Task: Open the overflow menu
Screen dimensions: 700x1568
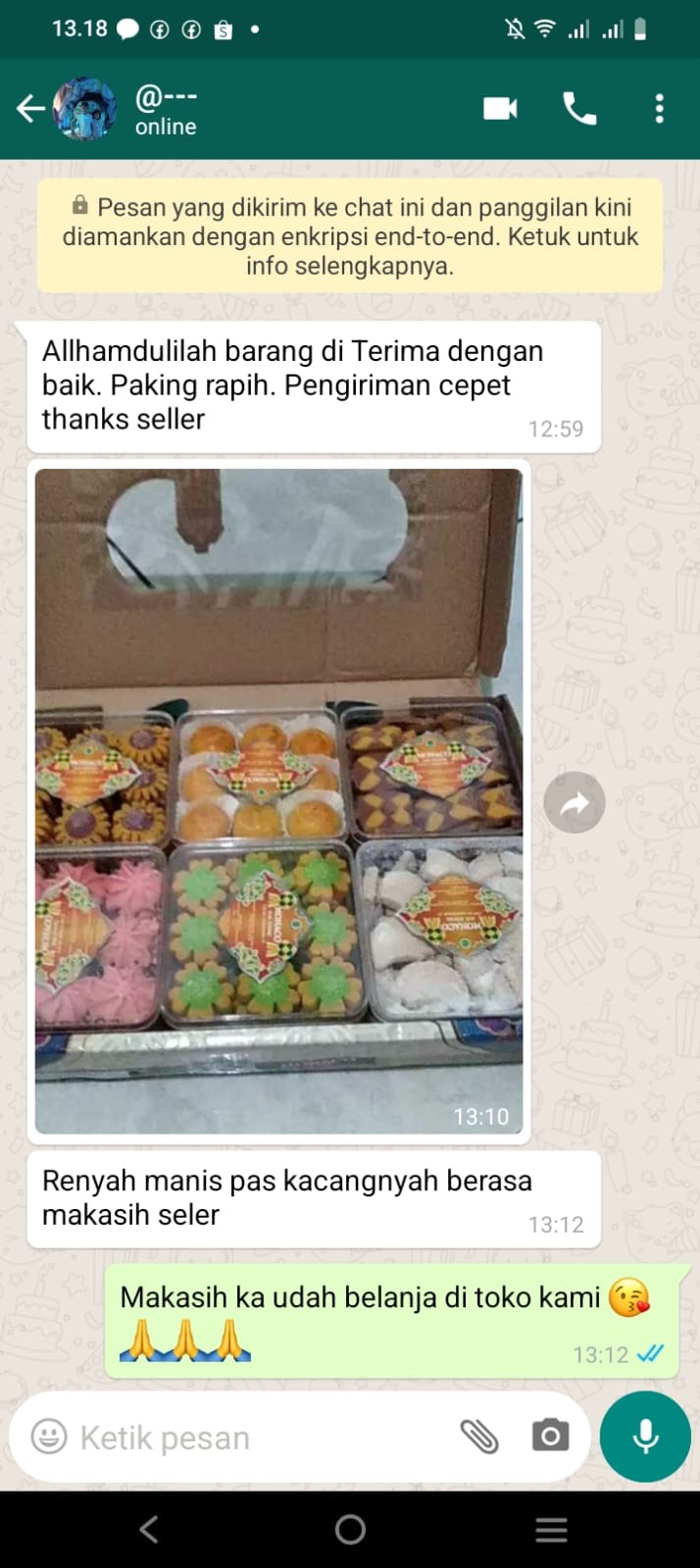Action: pos(659,108)
